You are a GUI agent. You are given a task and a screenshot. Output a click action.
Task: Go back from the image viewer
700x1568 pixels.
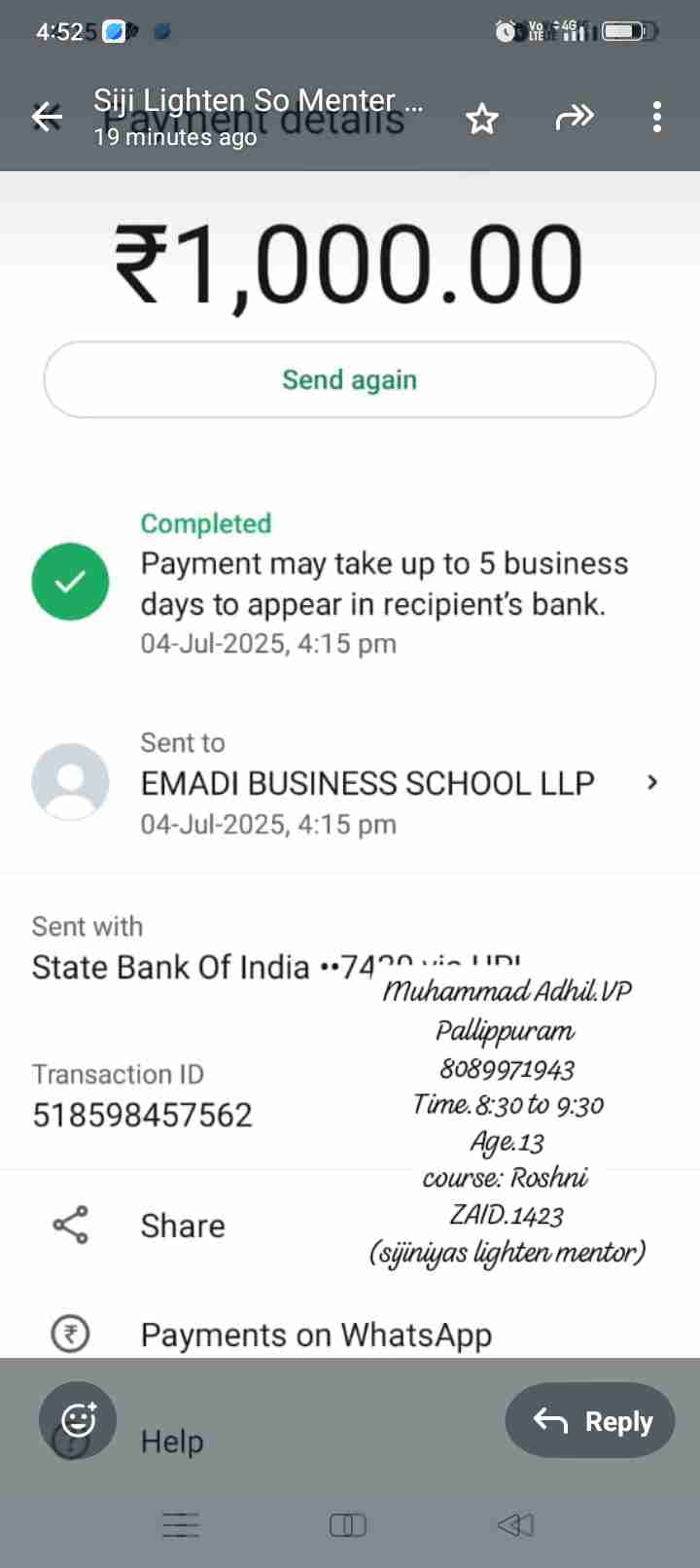(x=47, y=118)
